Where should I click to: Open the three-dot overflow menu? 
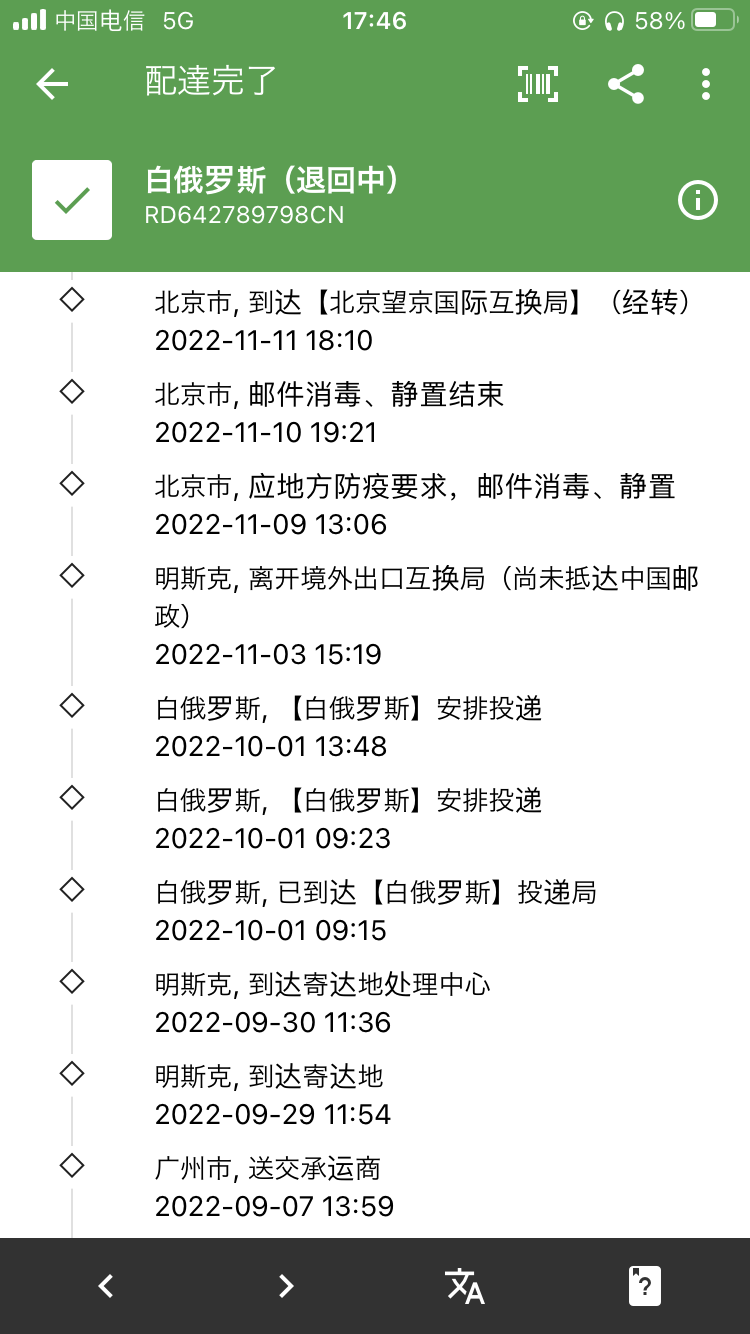706,84
